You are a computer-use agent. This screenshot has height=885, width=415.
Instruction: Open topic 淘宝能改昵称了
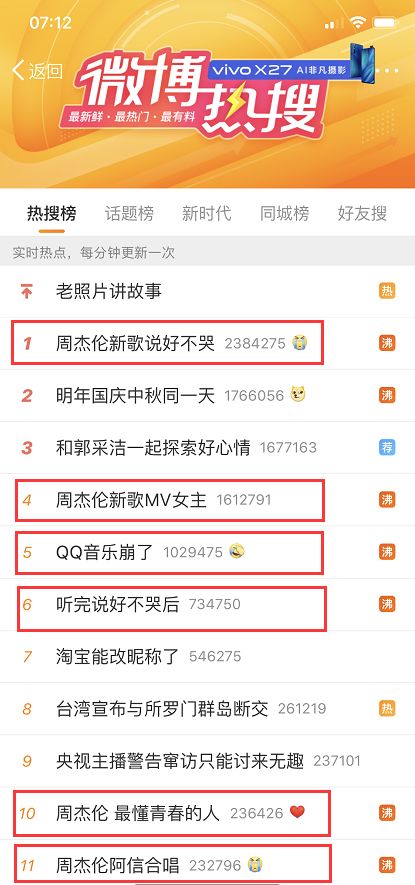pyautogui.click(x=207, y=656)
